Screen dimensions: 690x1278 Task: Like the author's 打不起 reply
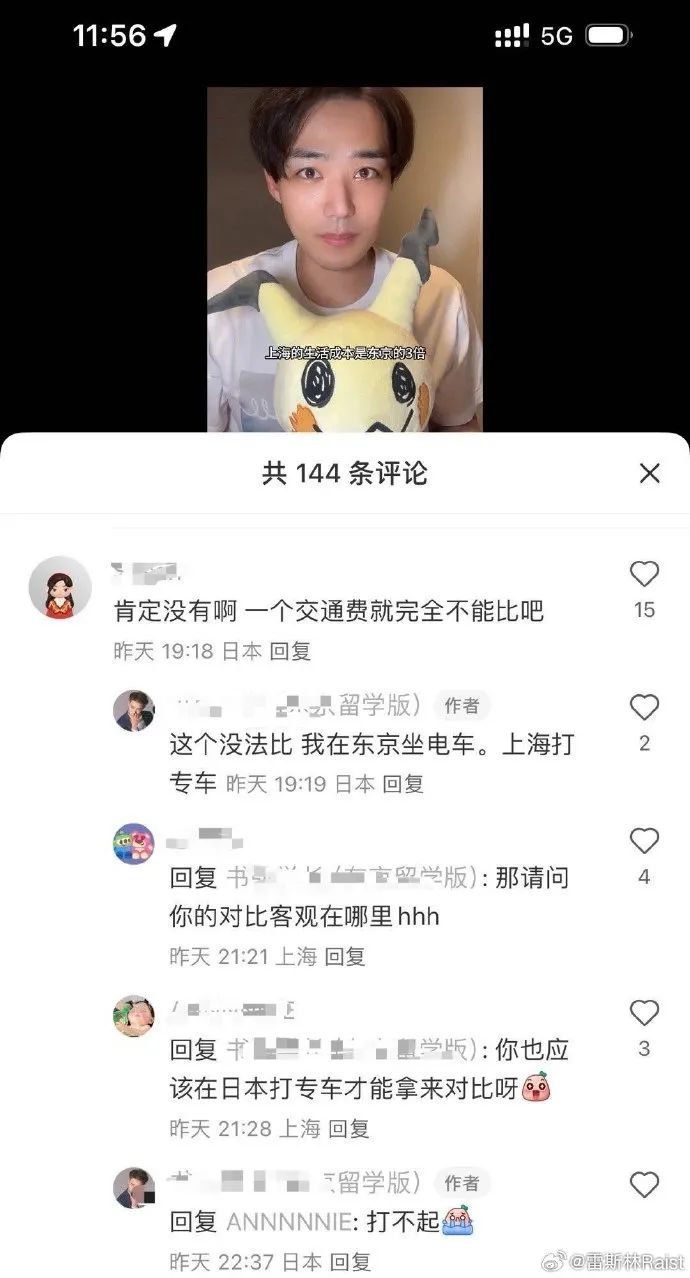644,1186
